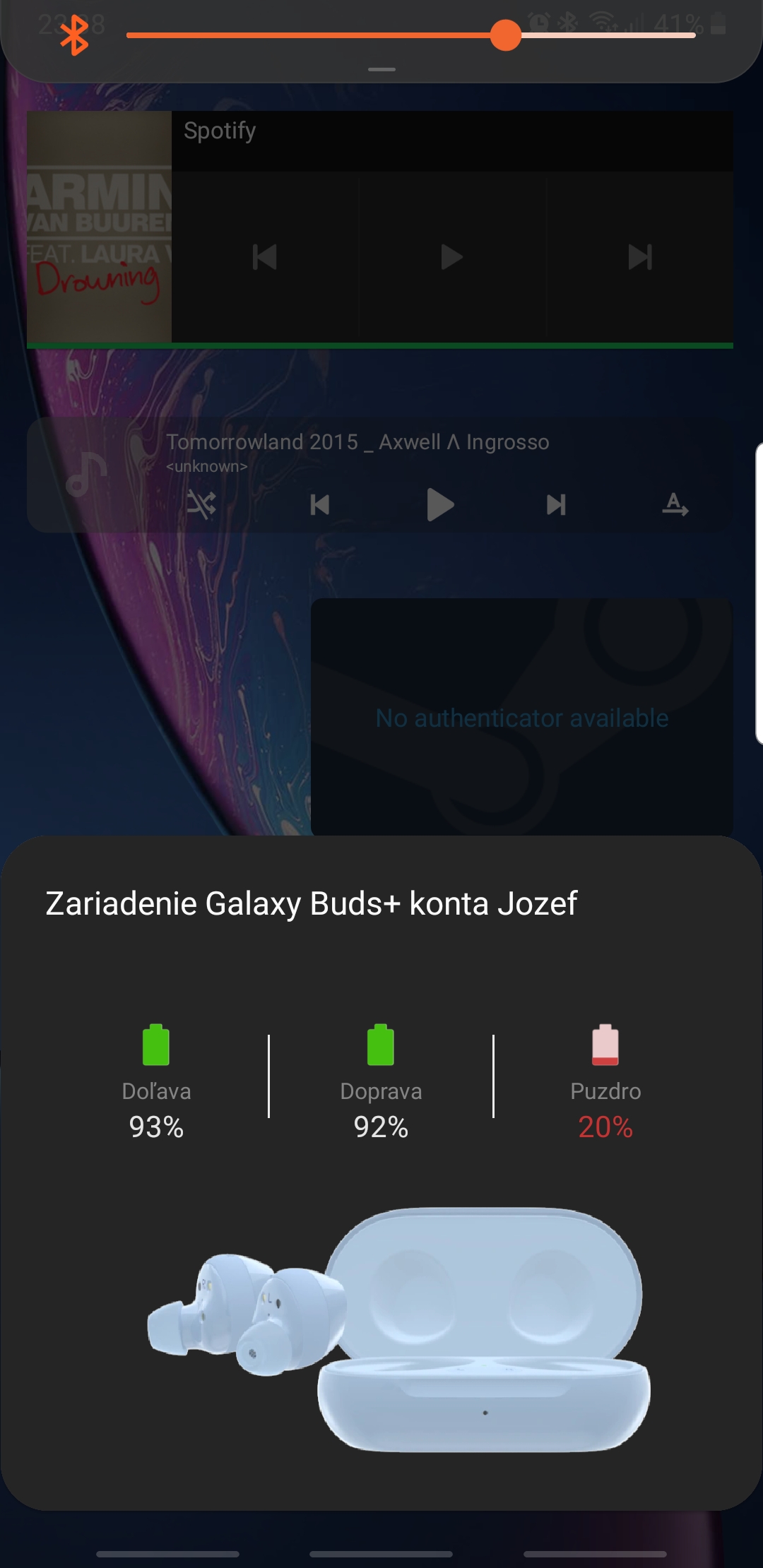The image size is (763, 1568).
Task: Toggle shuffle in the Tomorrowland music widget
Action: [x=201, y=505]
